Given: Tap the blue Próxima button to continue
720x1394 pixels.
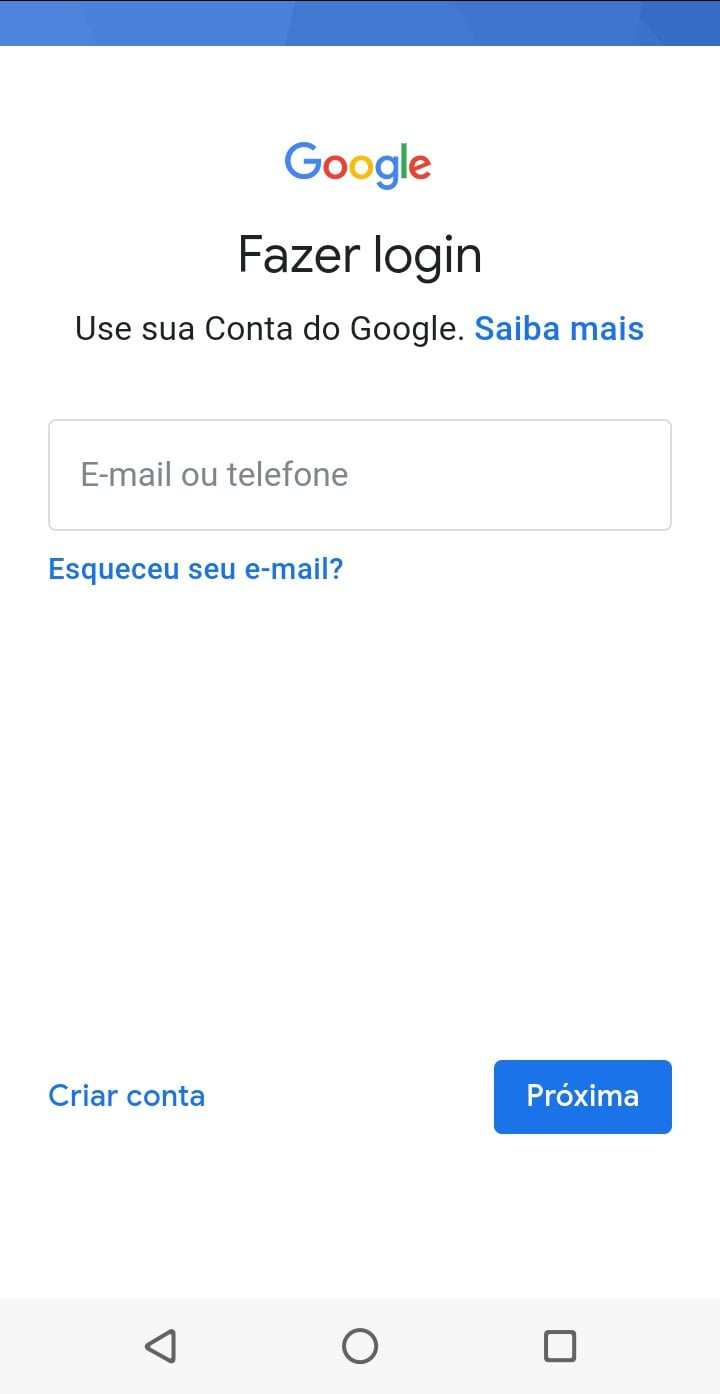Looking at the screenshot, I should [x=582, y=1096].
